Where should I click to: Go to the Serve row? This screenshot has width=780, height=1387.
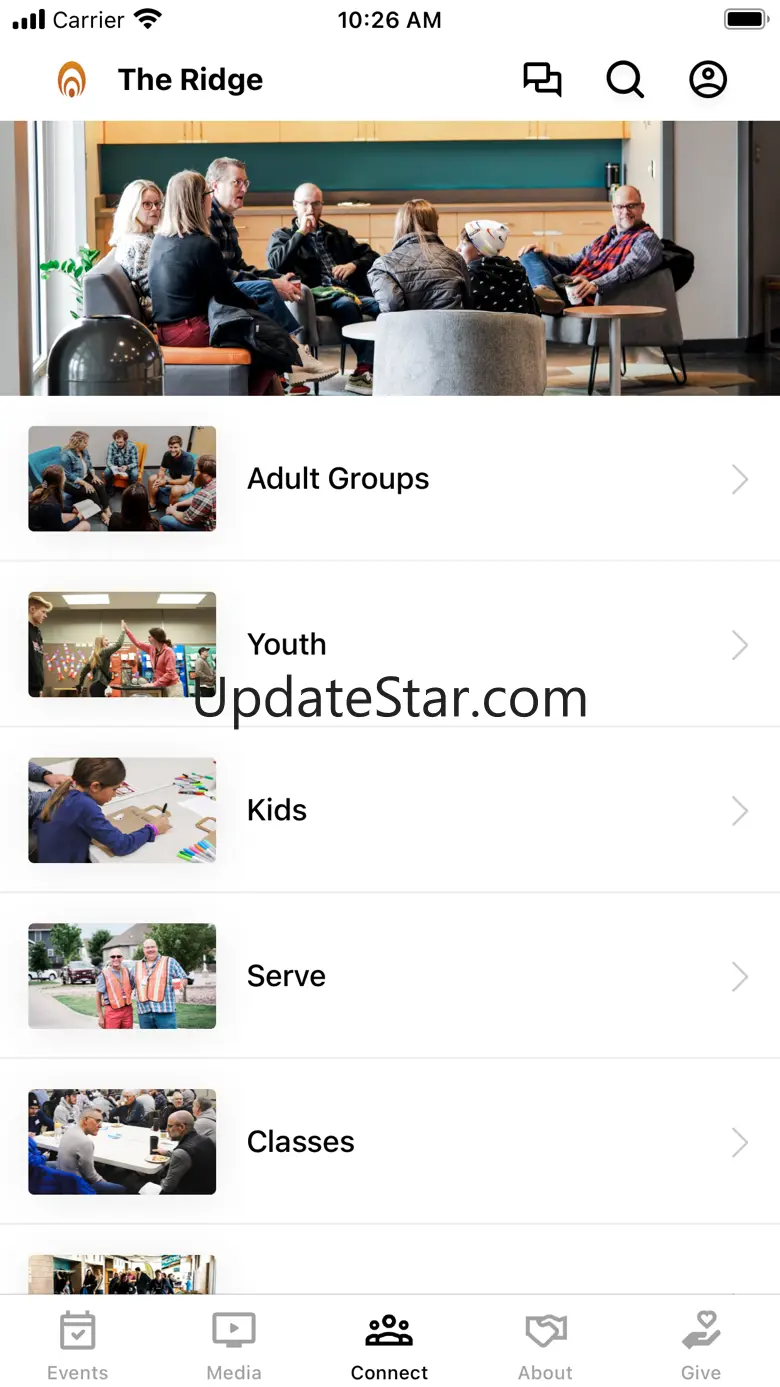390,976
